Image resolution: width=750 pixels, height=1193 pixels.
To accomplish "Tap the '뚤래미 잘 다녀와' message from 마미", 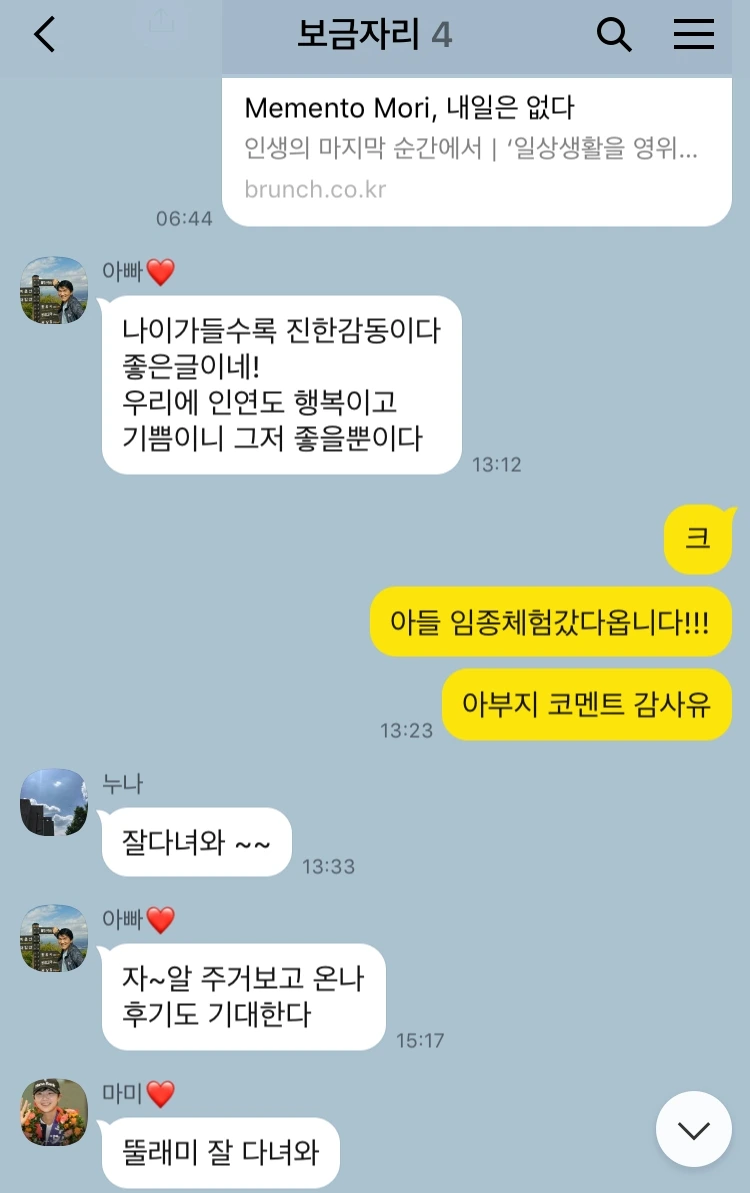I will point(220,1152).
